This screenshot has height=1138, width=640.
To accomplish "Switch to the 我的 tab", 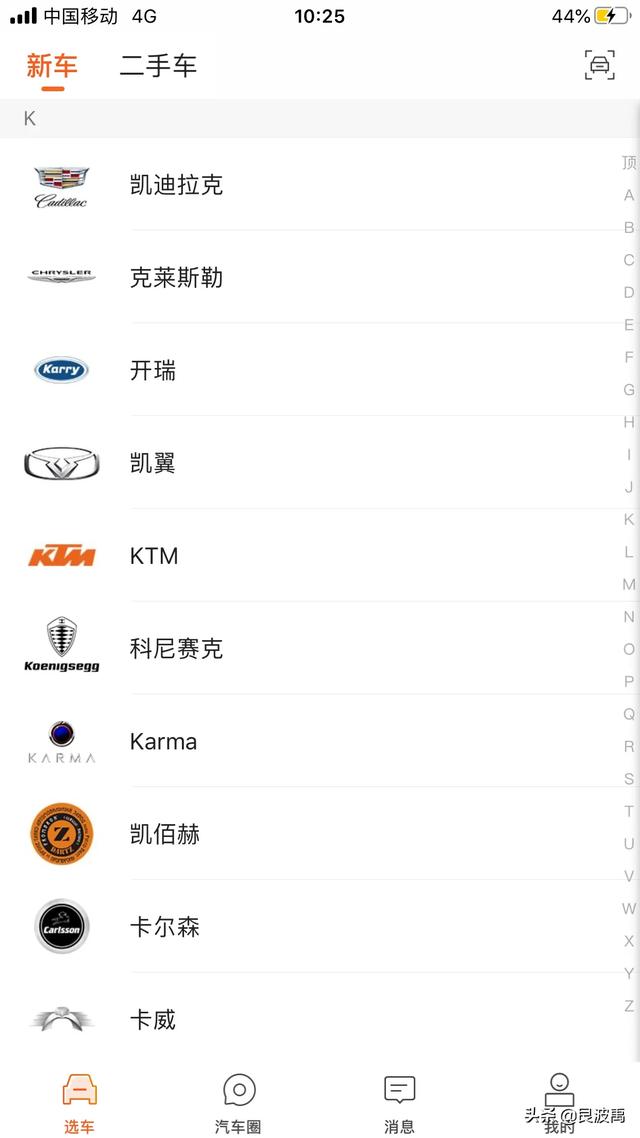I will (559, 1103).
